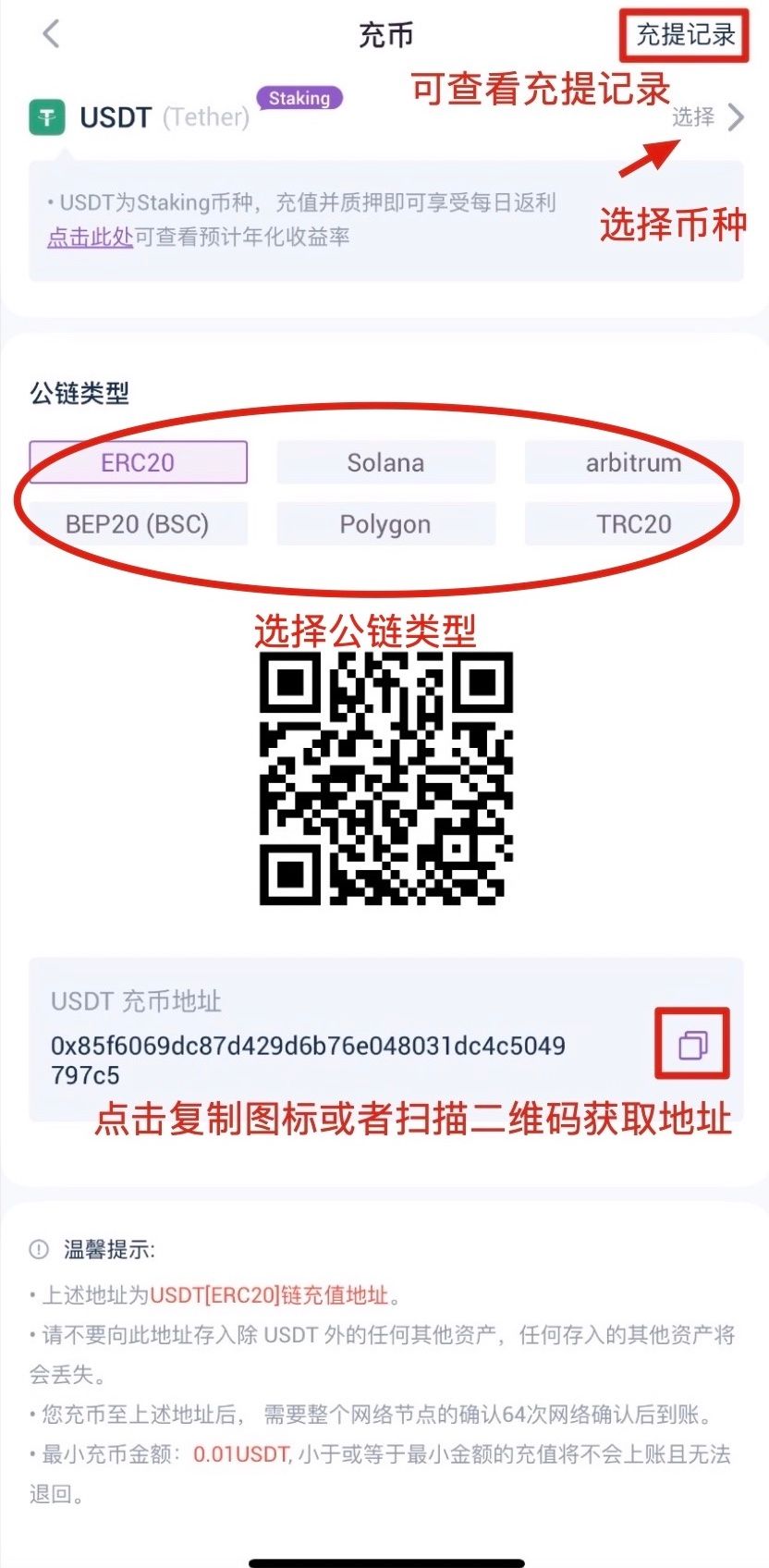This screenshot has height=1568, width=769.
Task: Select BEP20 (BSC) chain type
Action: [x=139, y=524]
